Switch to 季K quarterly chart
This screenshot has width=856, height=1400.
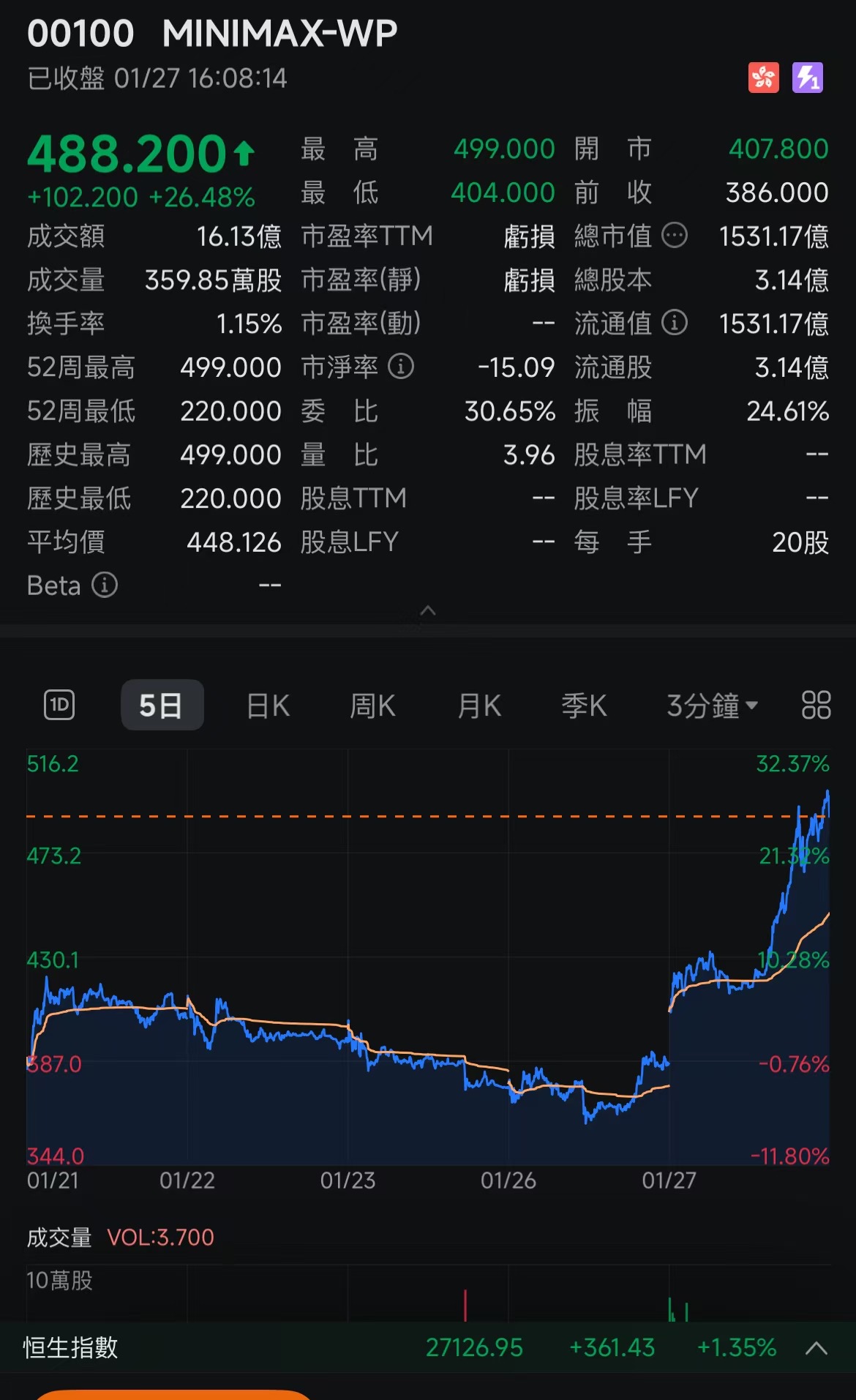click(584, 706)
